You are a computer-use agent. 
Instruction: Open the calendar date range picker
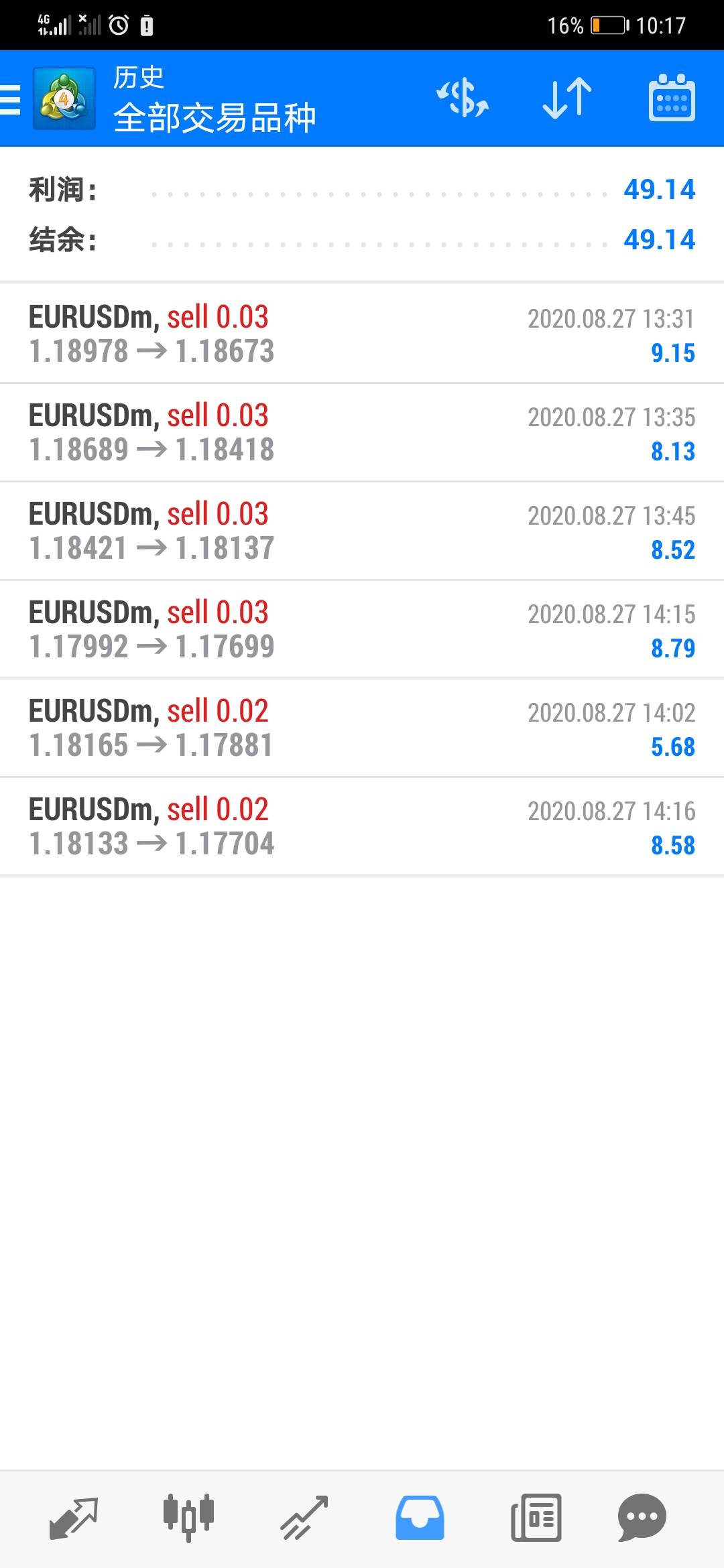click(x=672, y=99)
